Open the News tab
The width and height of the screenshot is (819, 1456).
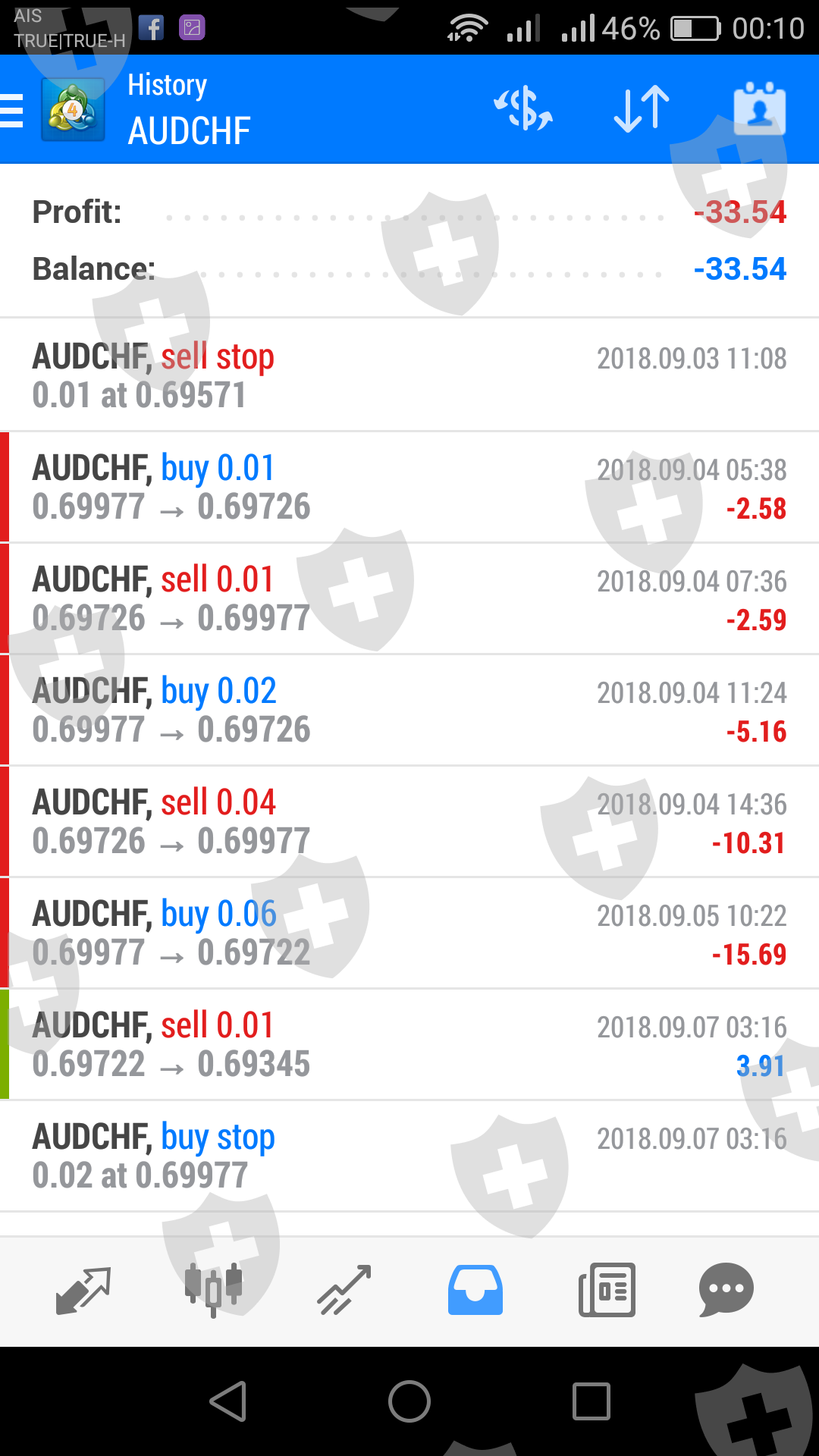(607, 1289)
